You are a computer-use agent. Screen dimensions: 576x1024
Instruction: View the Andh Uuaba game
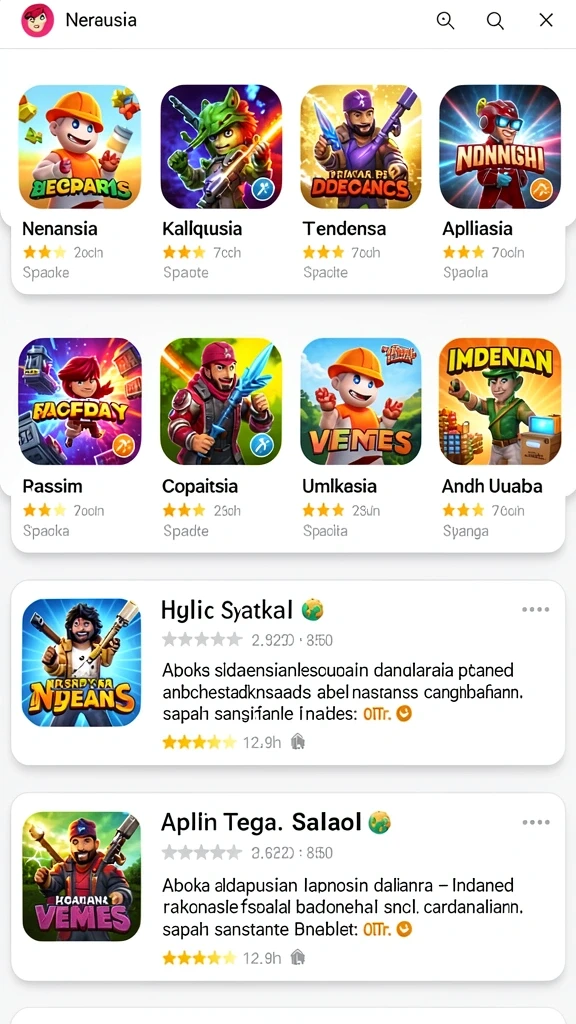click(x=500, y=439)
